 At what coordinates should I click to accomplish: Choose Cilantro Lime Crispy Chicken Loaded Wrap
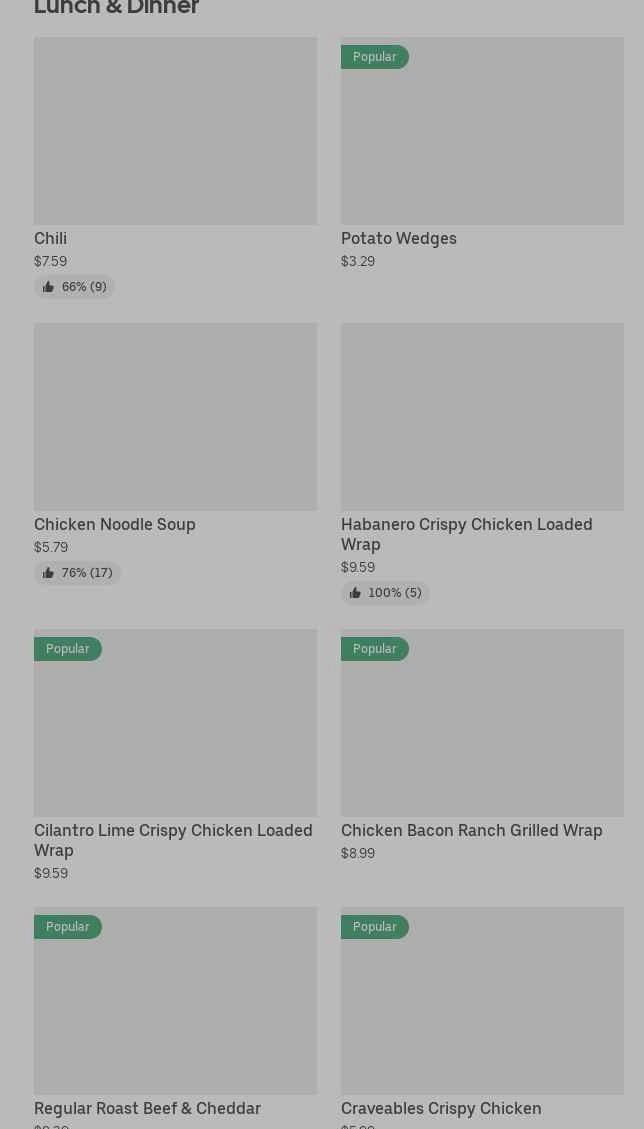175,723
